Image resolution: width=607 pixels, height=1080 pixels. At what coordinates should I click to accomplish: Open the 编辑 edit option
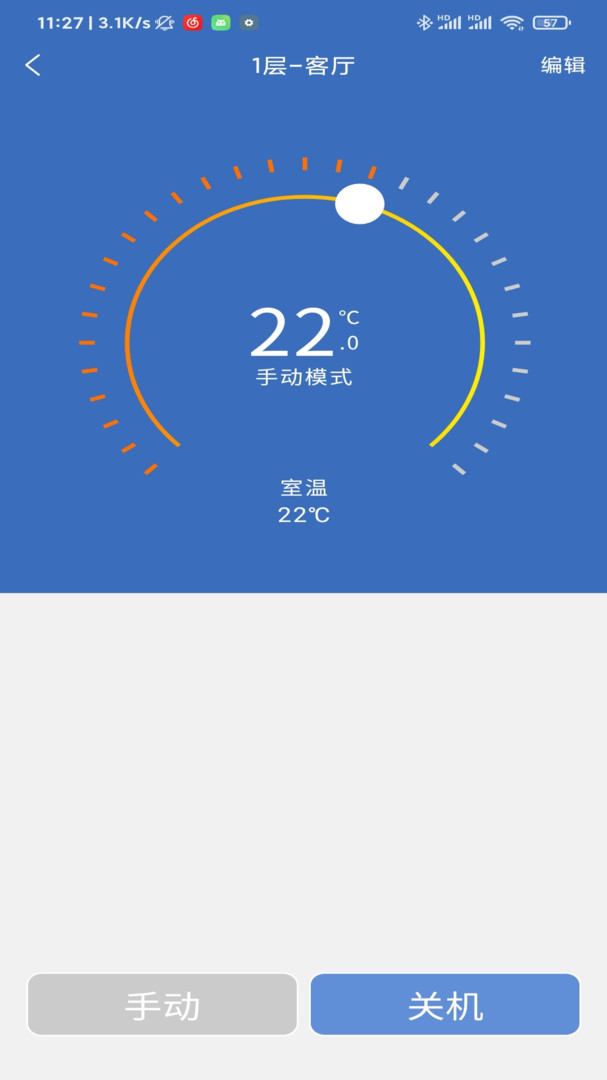point(562,66)
